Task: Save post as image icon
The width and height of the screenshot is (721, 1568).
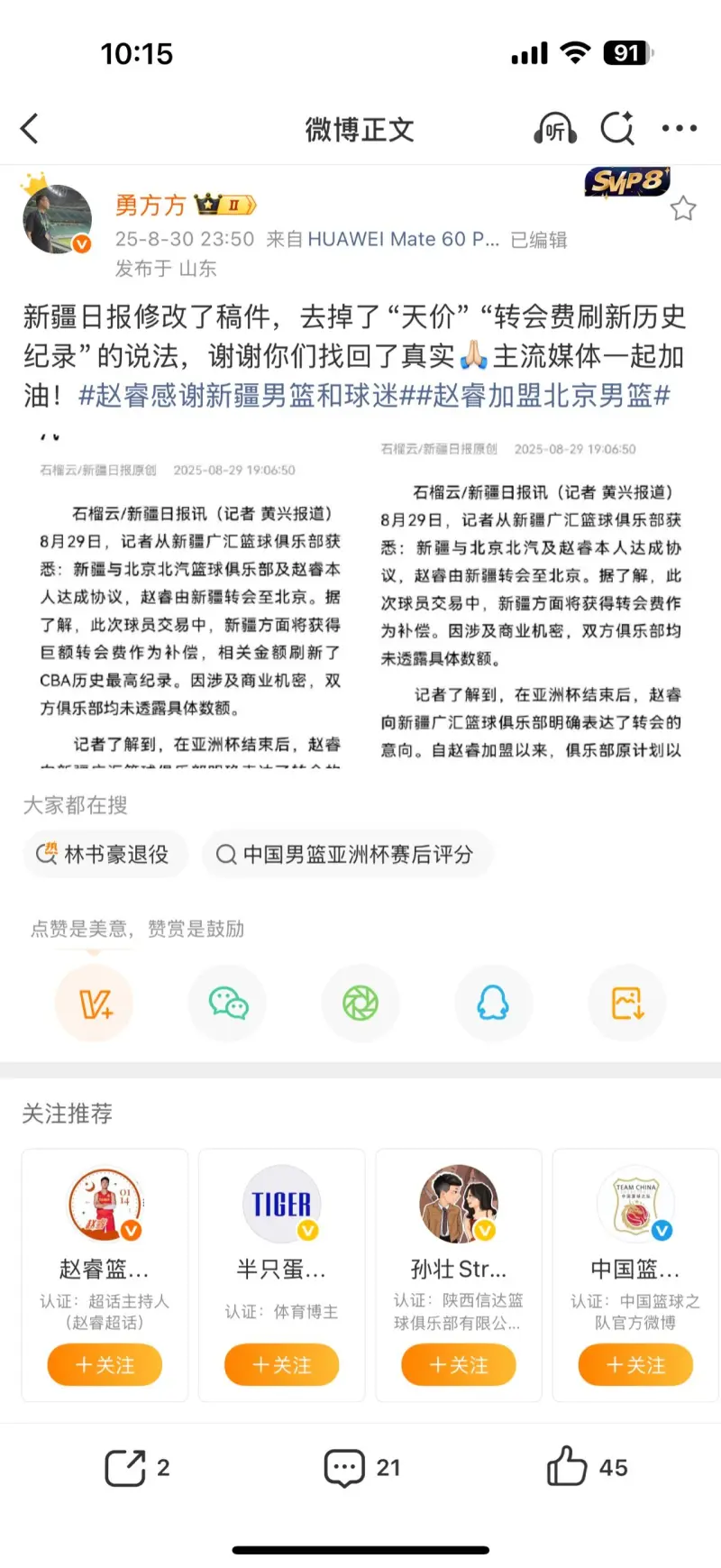Action: coord(626,1003)
